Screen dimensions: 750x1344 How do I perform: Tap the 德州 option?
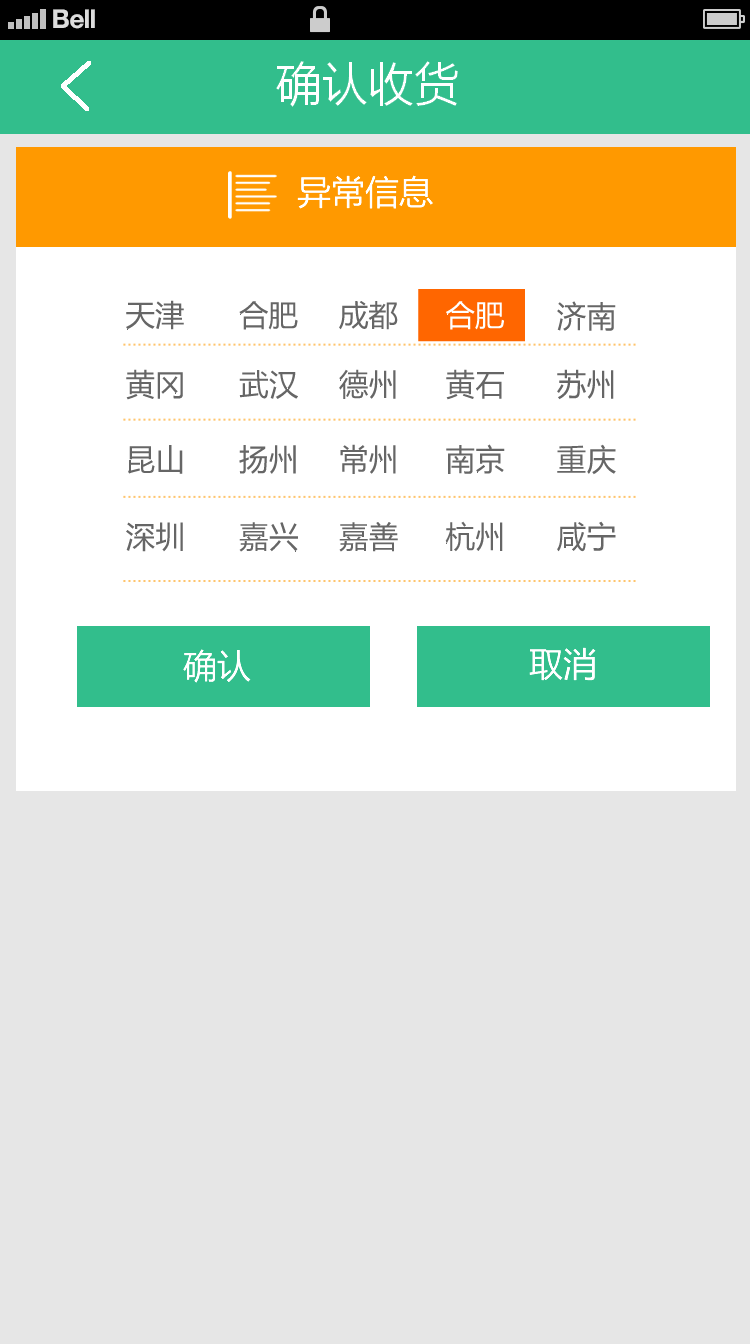pyautogui.click(x=368, y=385)
